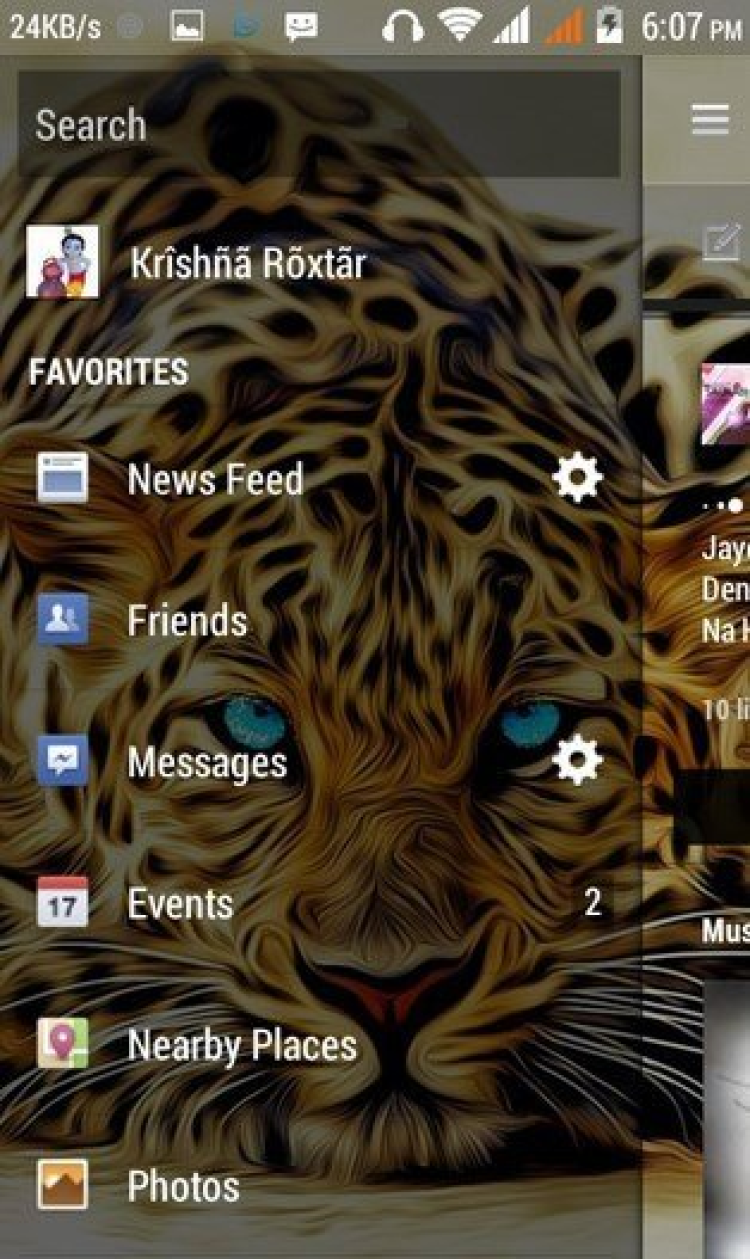The image size is (750, 1259).
Task: Open Krîshñã Rõxtãr's profile
Action: tap(247, 263)
